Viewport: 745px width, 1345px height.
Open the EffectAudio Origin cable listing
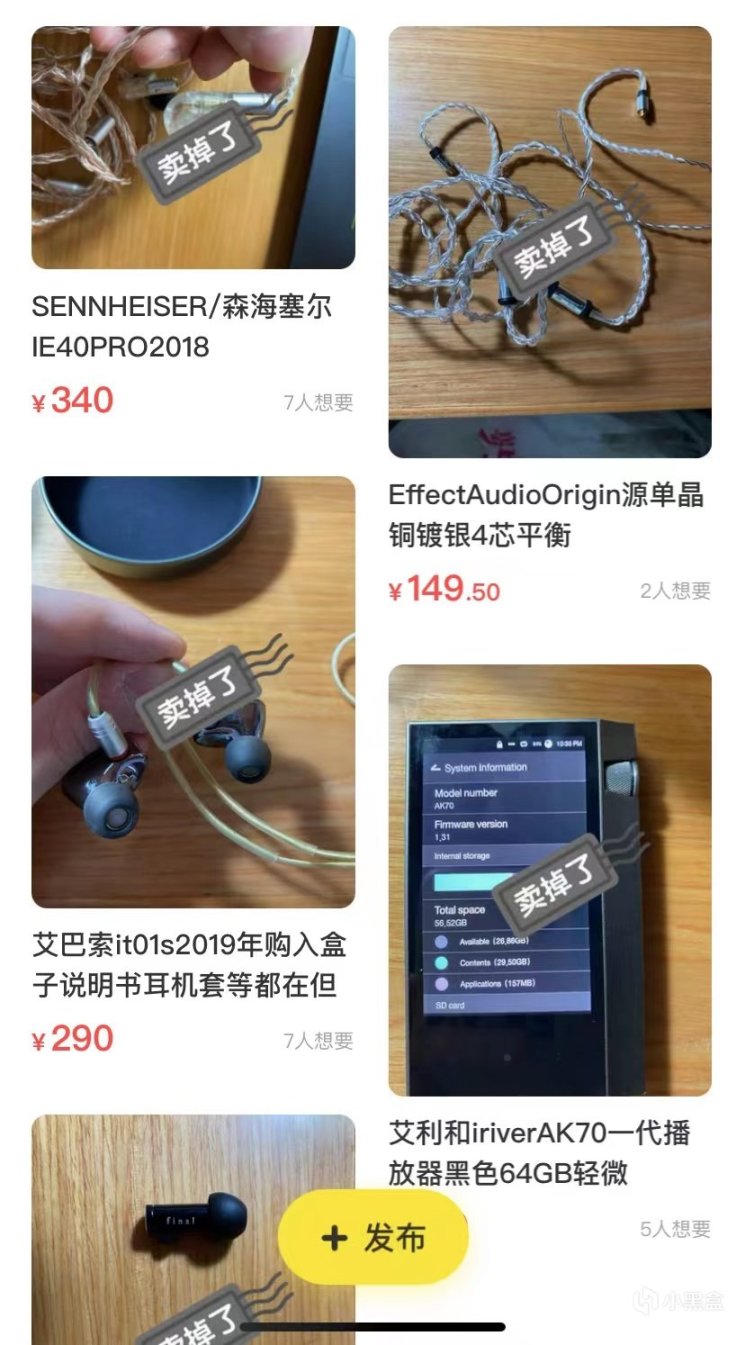coord(549,242)
